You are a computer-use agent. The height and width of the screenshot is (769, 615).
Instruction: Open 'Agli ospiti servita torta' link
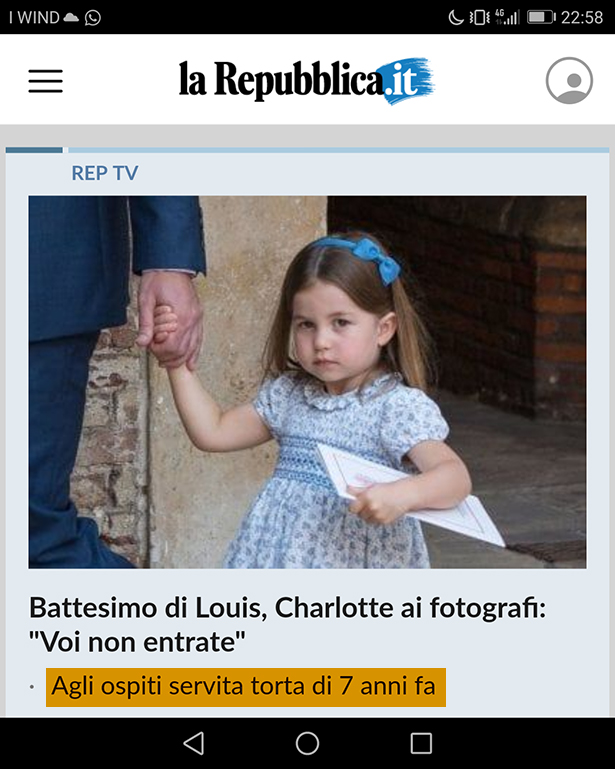point(245,688)
